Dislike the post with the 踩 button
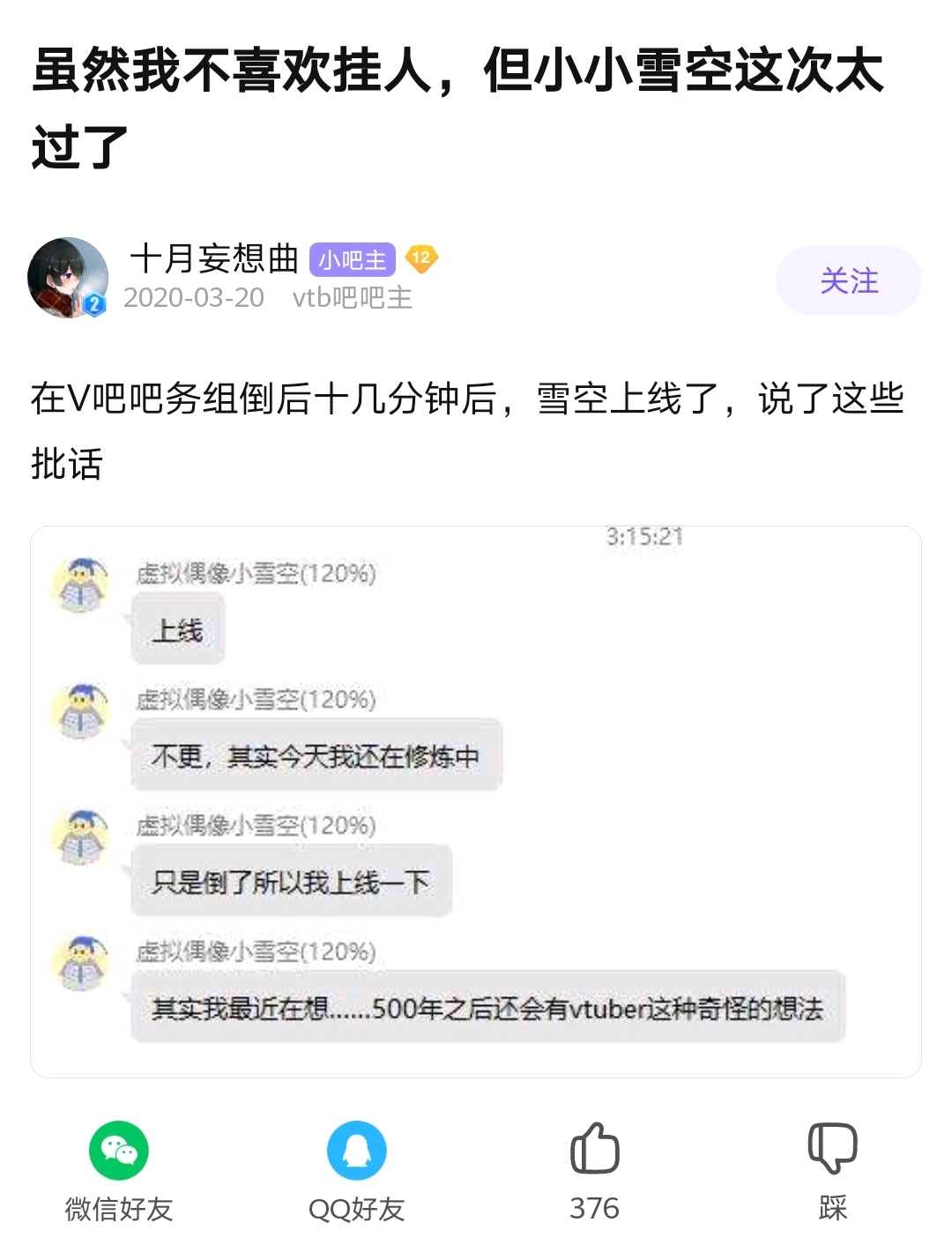The image size is (952, 1245). tap(833, 1172)
